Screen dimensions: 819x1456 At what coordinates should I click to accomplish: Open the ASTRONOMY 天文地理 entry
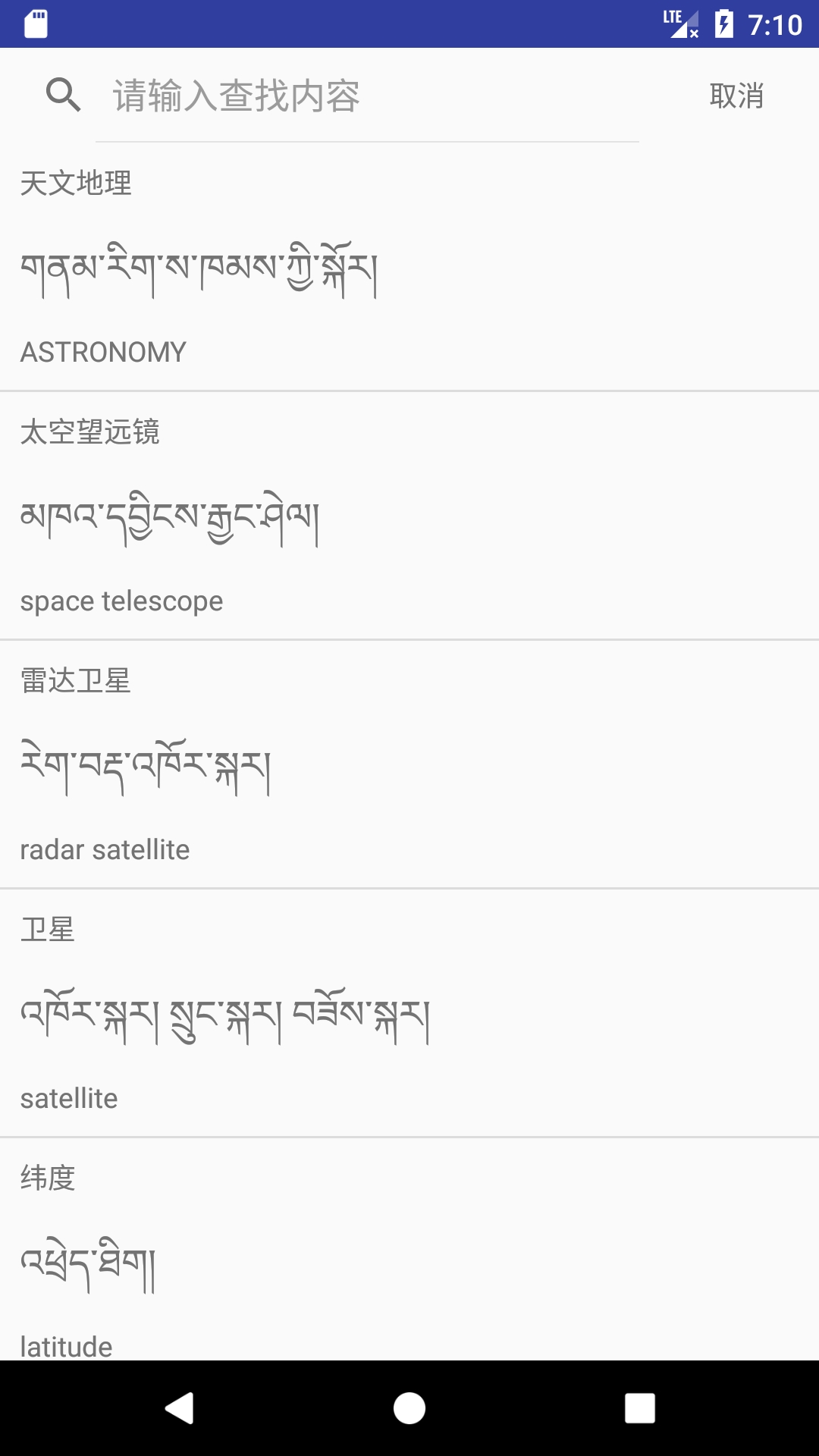click(409, 267)
